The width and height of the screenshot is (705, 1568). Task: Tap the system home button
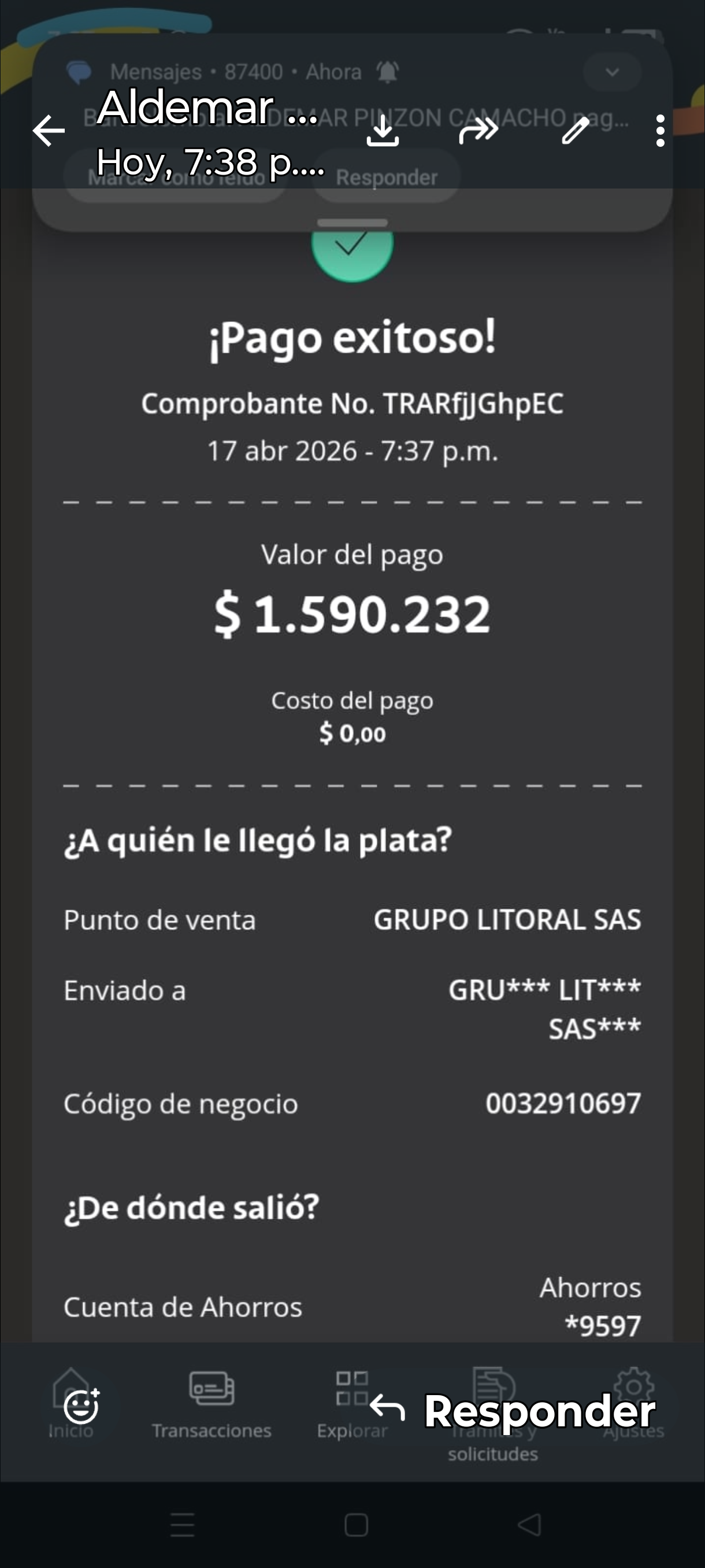tap(356, 1525)
